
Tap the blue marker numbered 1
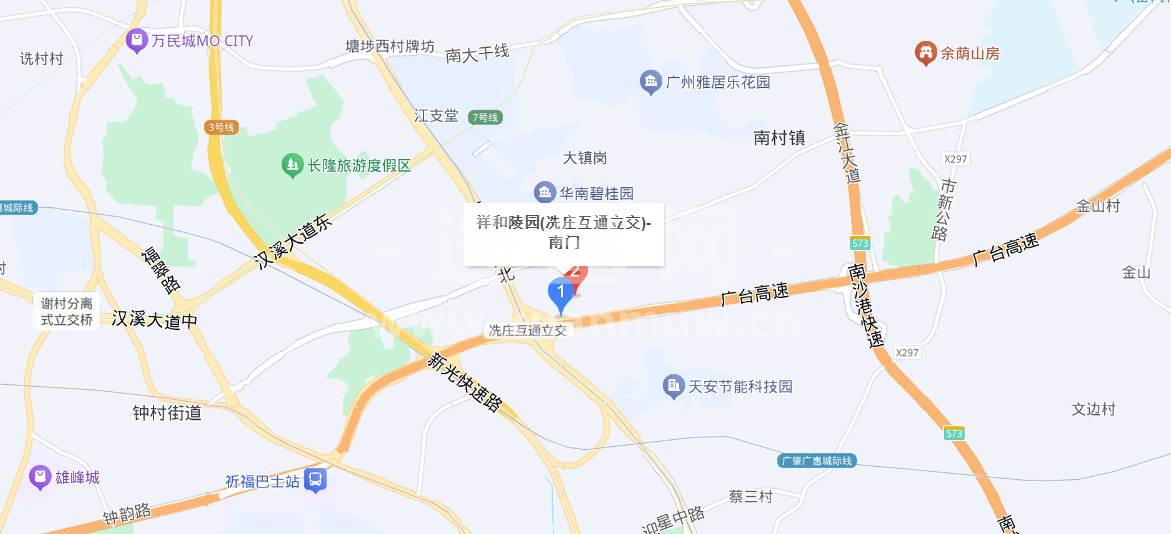pos(561,293)
